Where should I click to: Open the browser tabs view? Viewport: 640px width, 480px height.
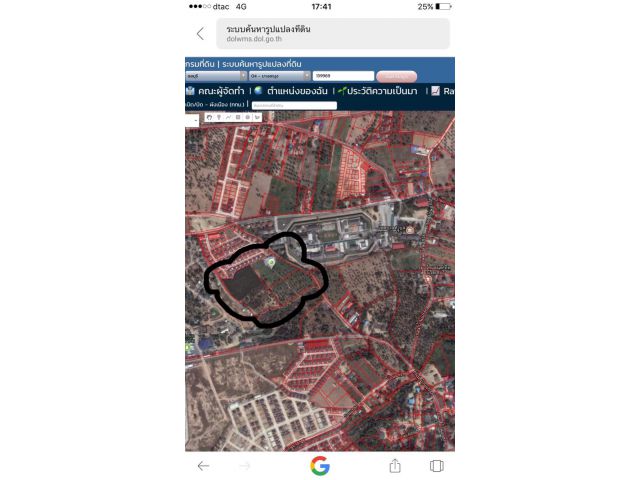coord(437,466)
